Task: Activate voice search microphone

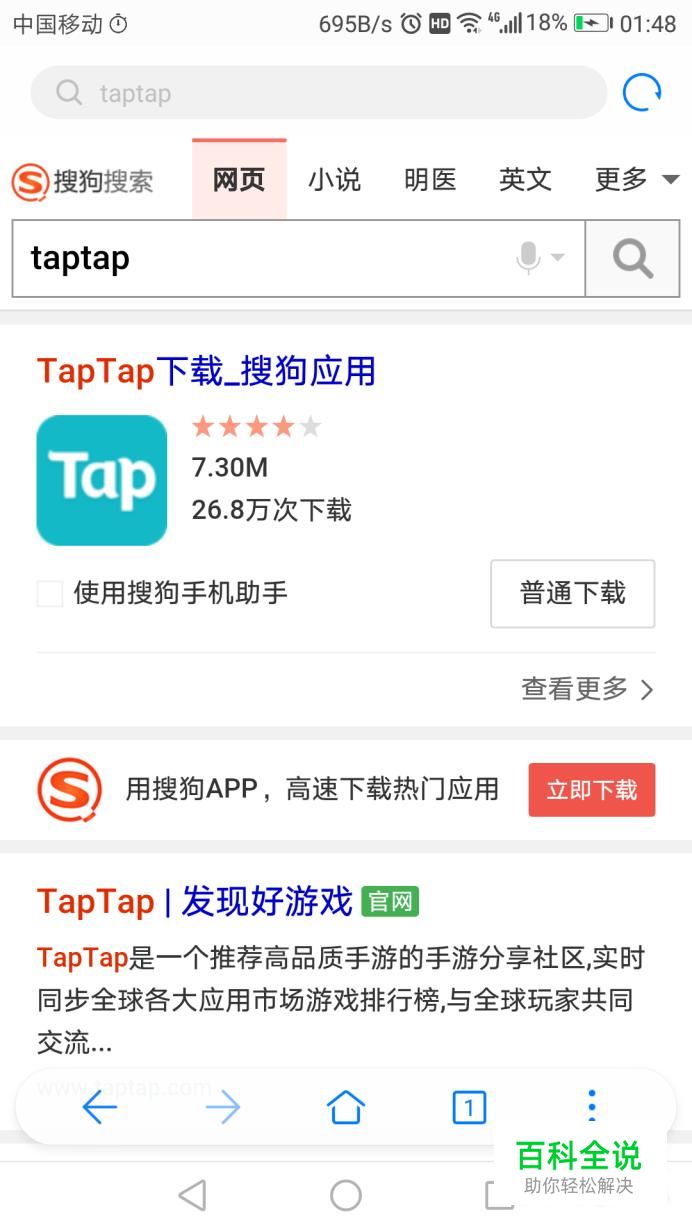Action: point(539,258)
